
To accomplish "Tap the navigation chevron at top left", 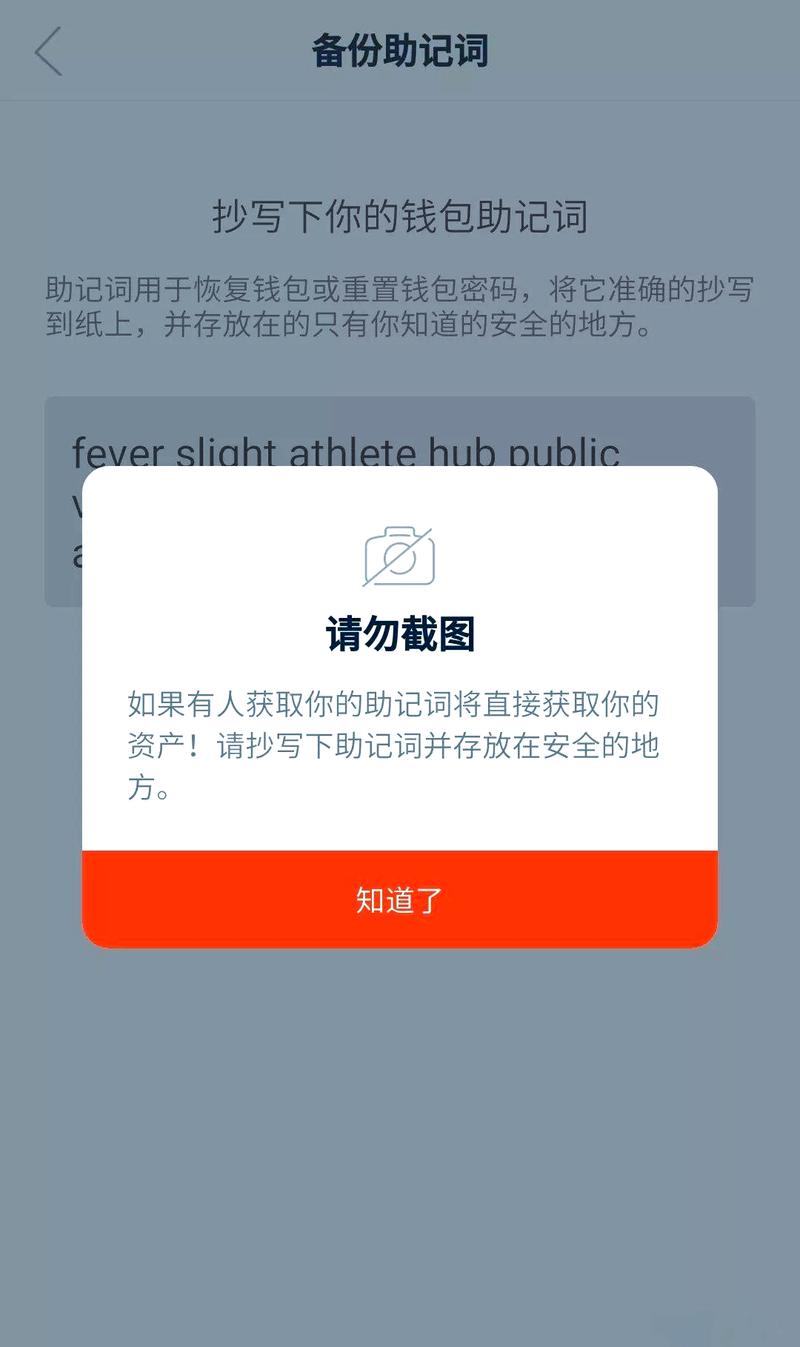I will (48, 50).
